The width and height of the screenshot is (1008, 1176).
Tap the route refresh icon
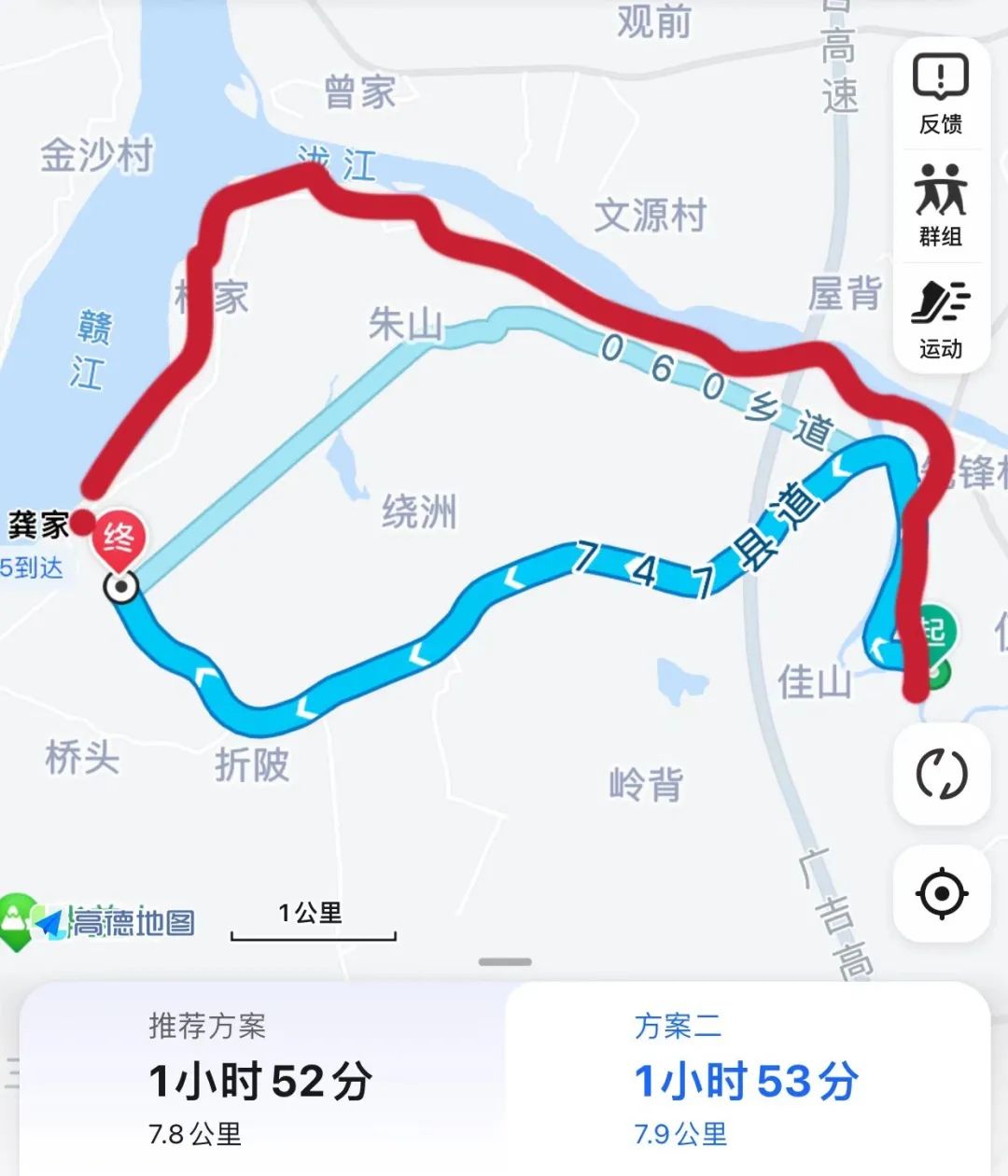coord(941,774)
